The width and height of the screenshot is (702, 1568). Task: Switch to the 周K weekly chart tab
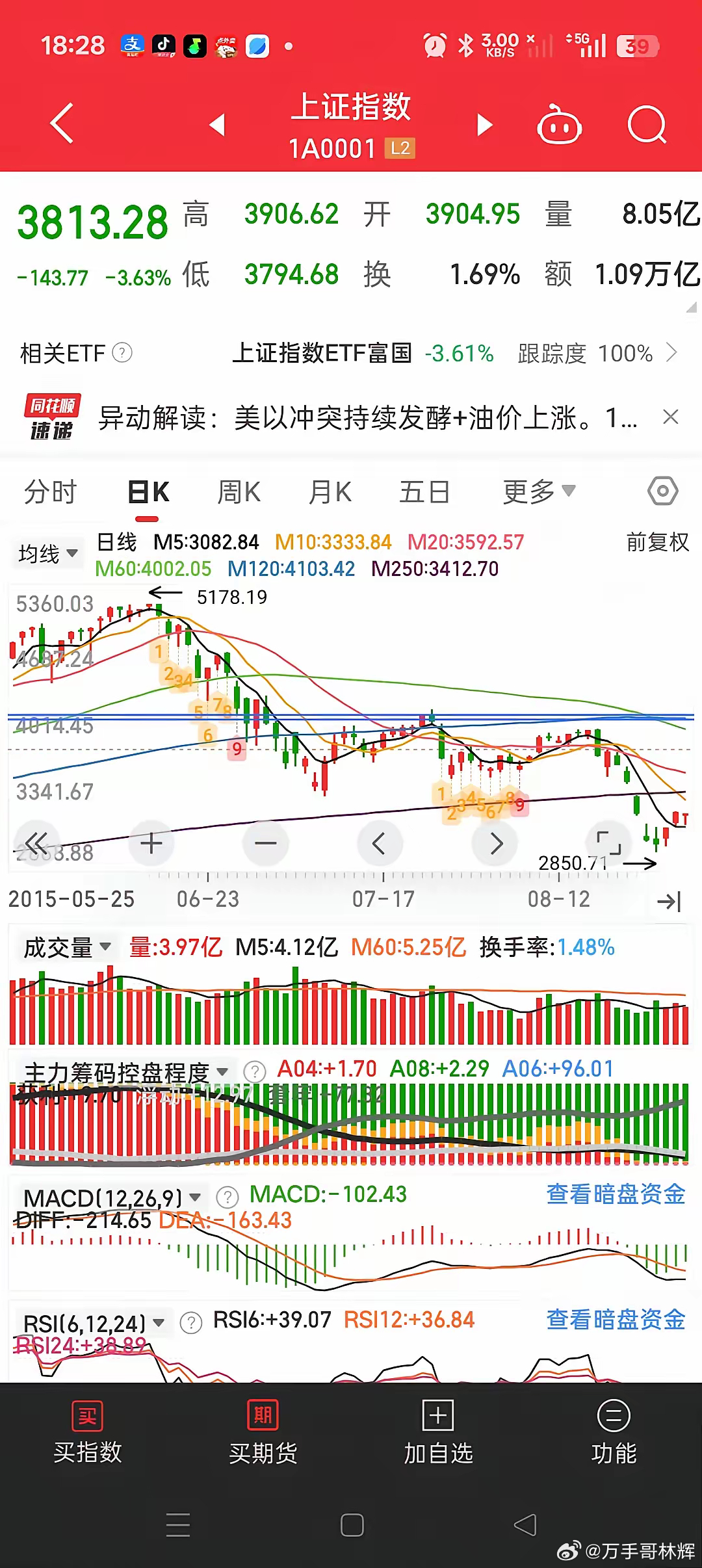point(240,492)
